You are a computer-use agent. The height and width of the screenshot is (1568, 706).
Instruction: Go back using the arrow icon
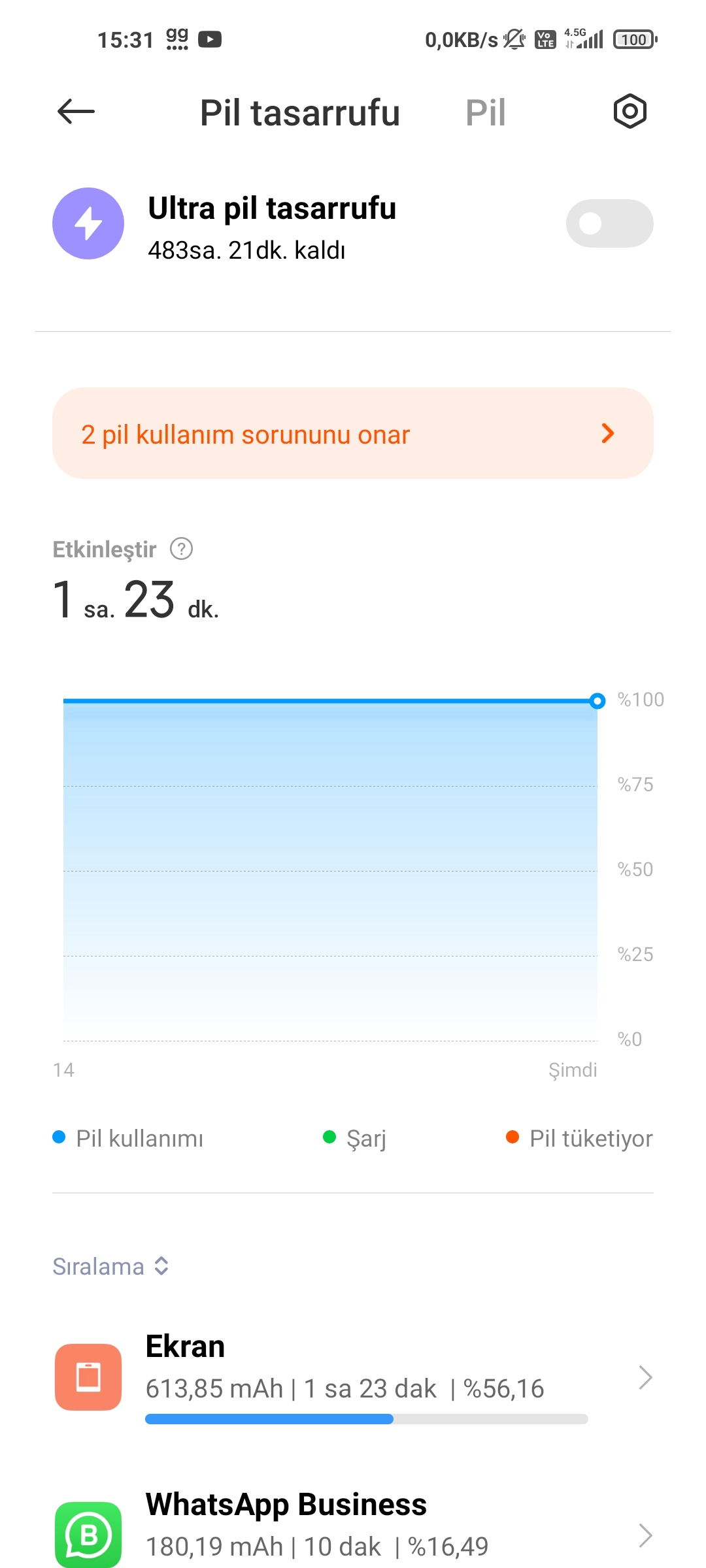click(x=76, y=112)
